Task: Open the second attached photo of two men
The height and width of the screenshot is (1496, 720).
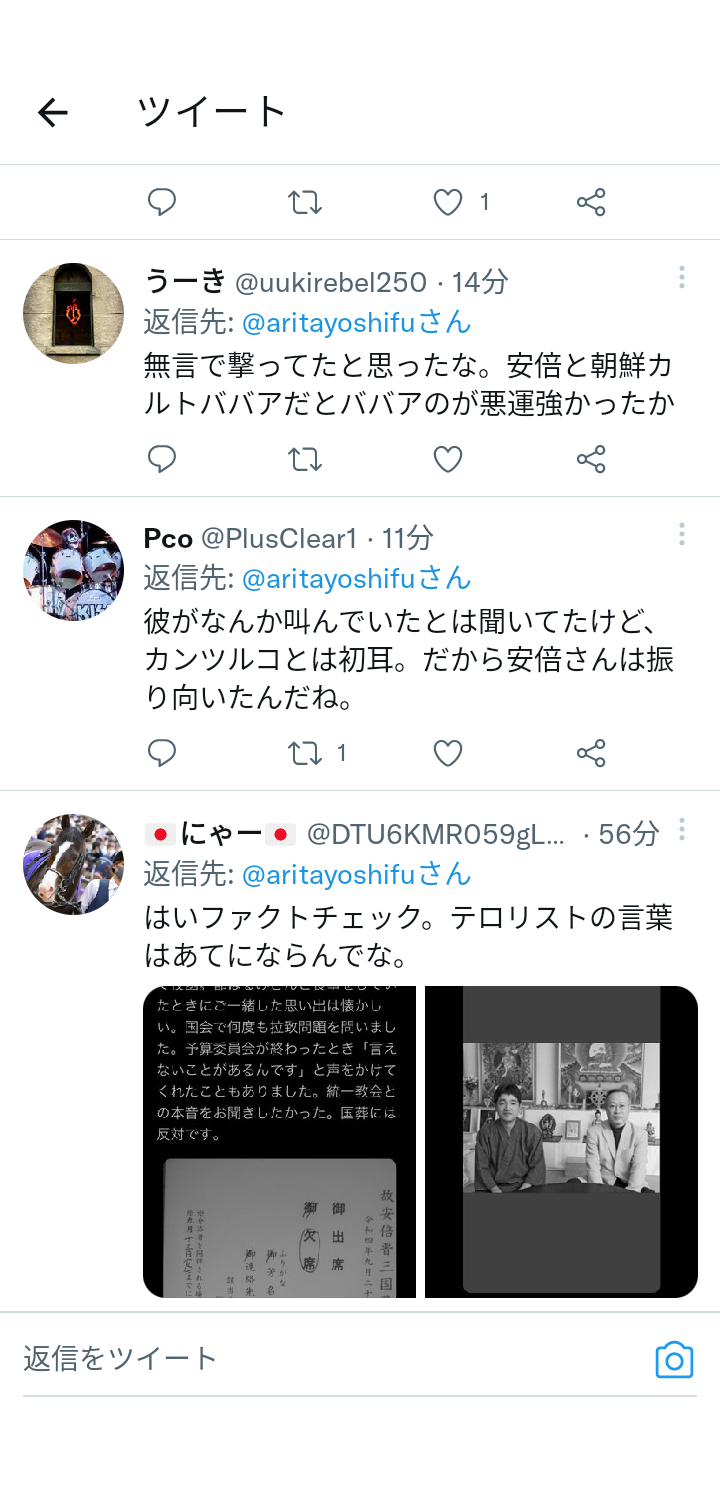Action: coord(561,1142)
